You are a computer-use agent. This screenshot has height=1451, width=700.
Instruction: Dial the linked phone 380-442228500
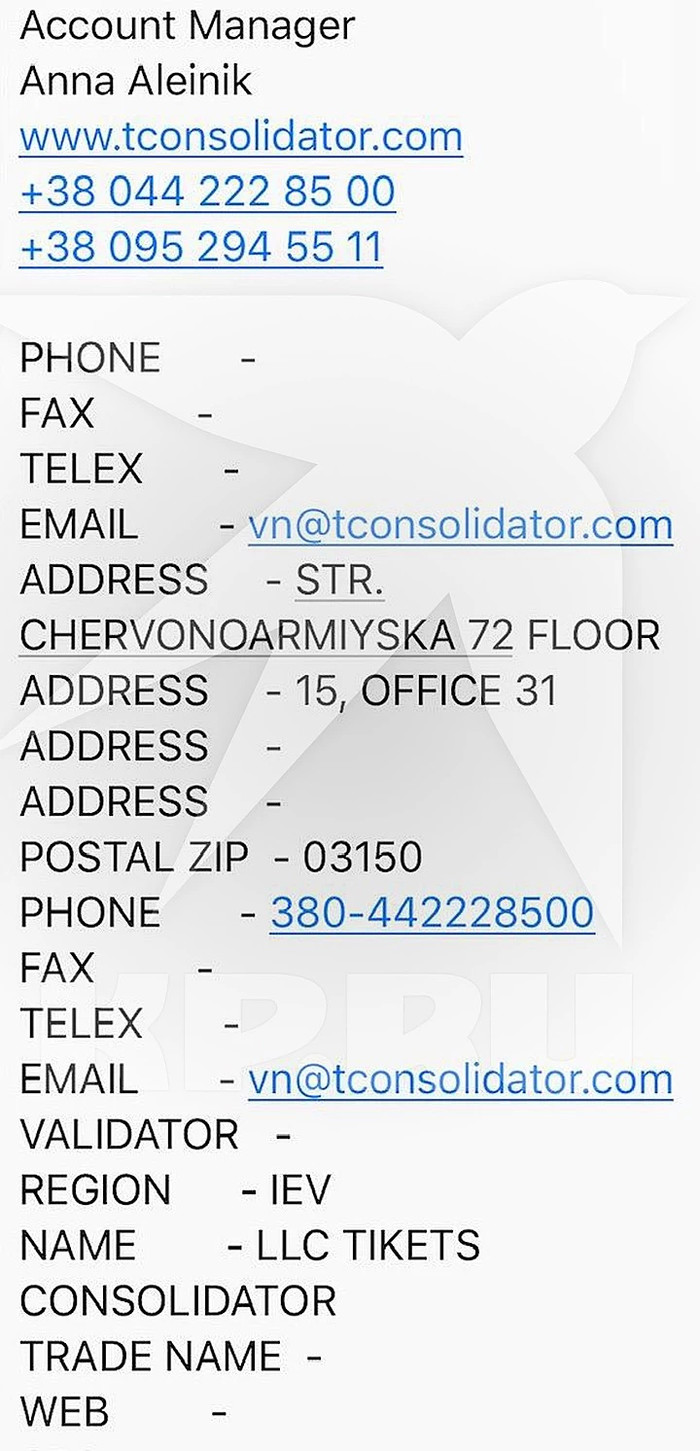[x=432, y=913]
